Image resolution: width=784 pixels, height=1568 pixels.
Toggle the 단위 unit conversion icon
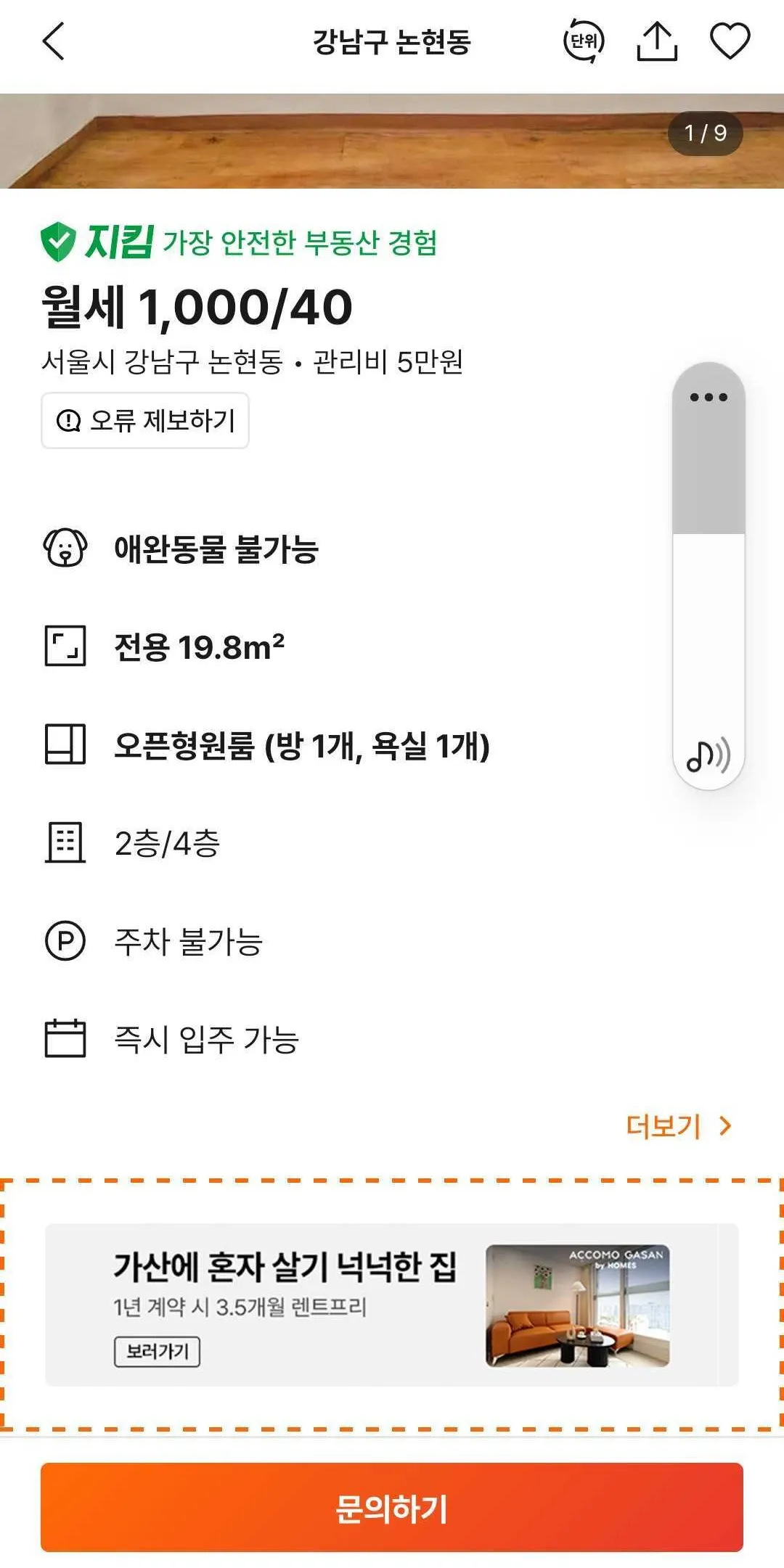click(584, 41)
